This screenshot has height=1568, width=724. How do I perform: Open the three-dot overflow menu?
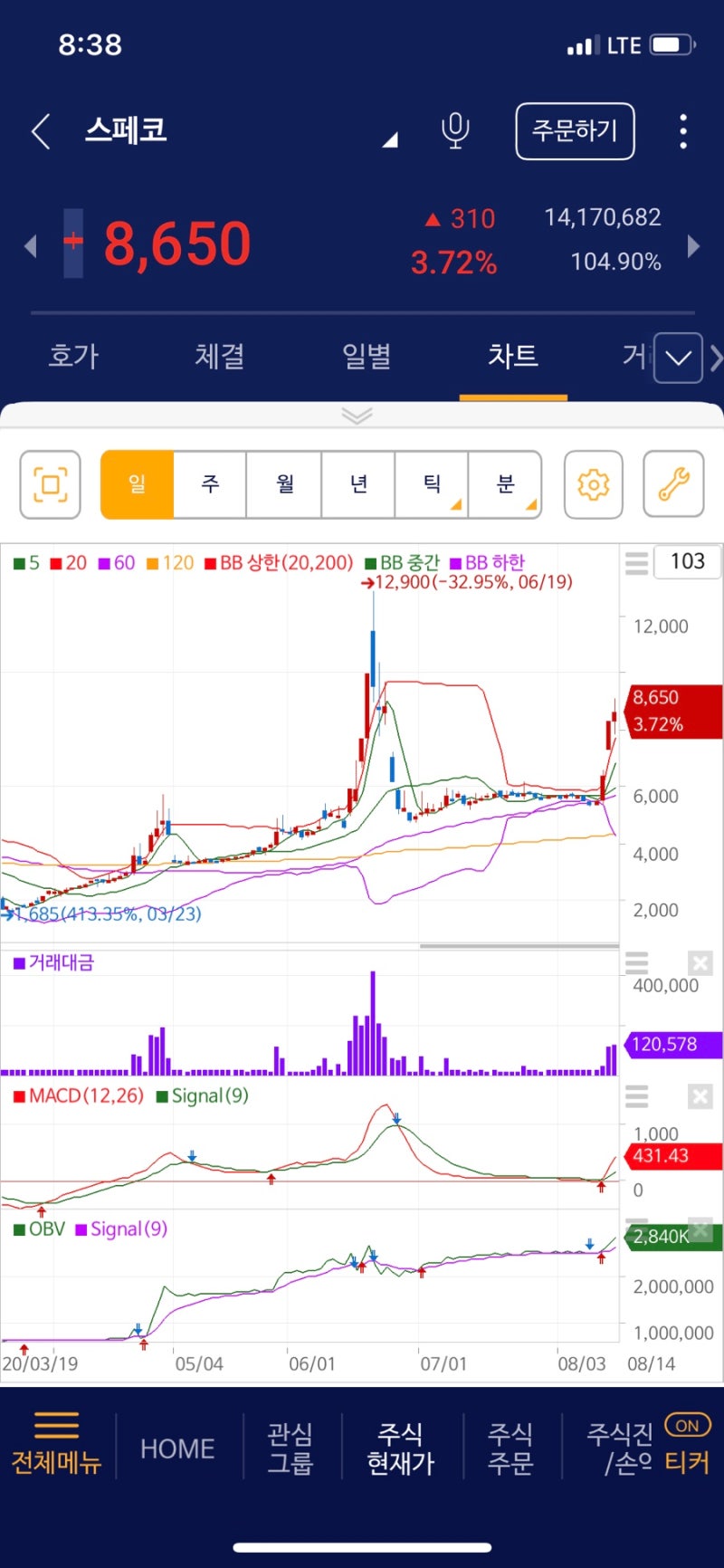coord(683,131)
